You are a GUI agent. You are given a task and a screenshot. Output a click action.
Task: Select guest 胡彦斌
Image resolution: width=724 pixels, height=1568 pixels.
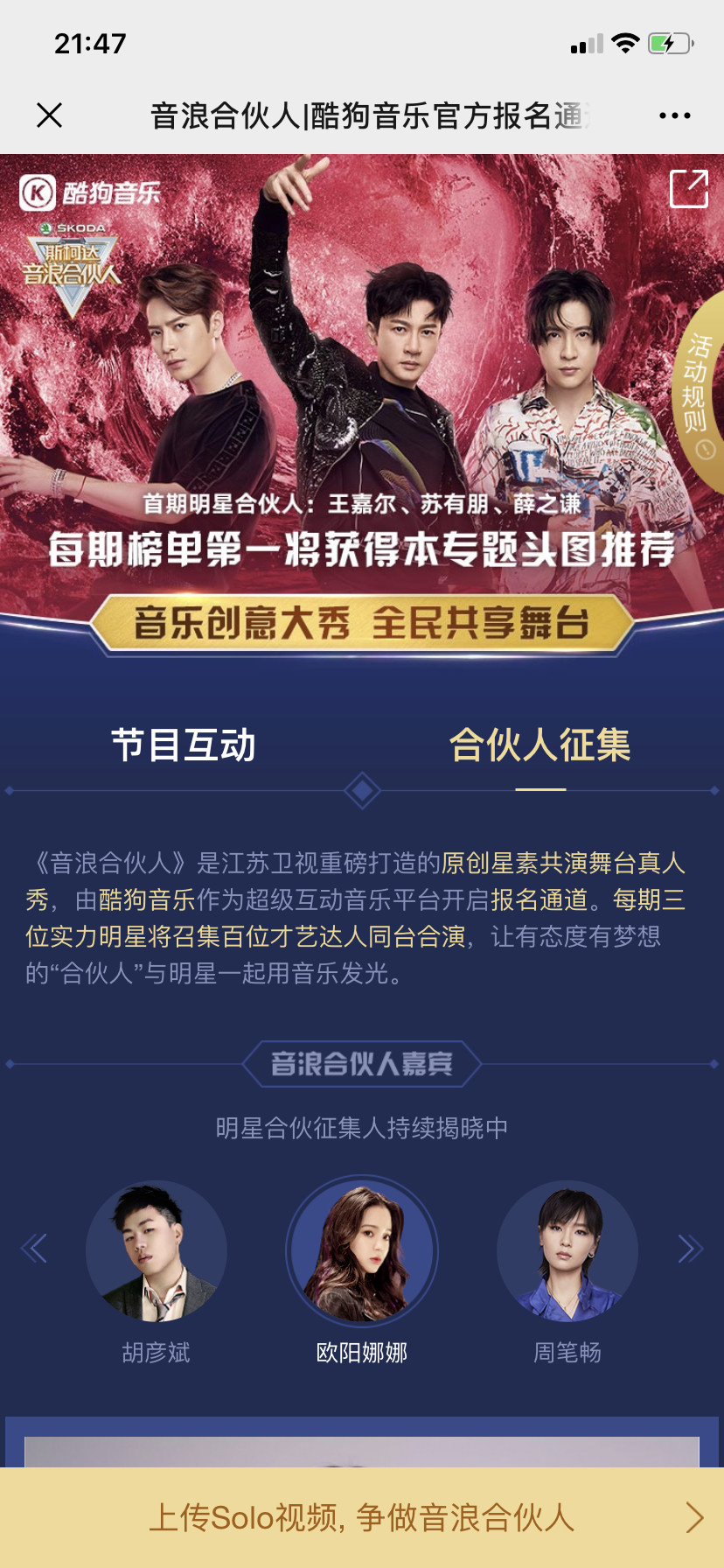(x=157, y=1251)
